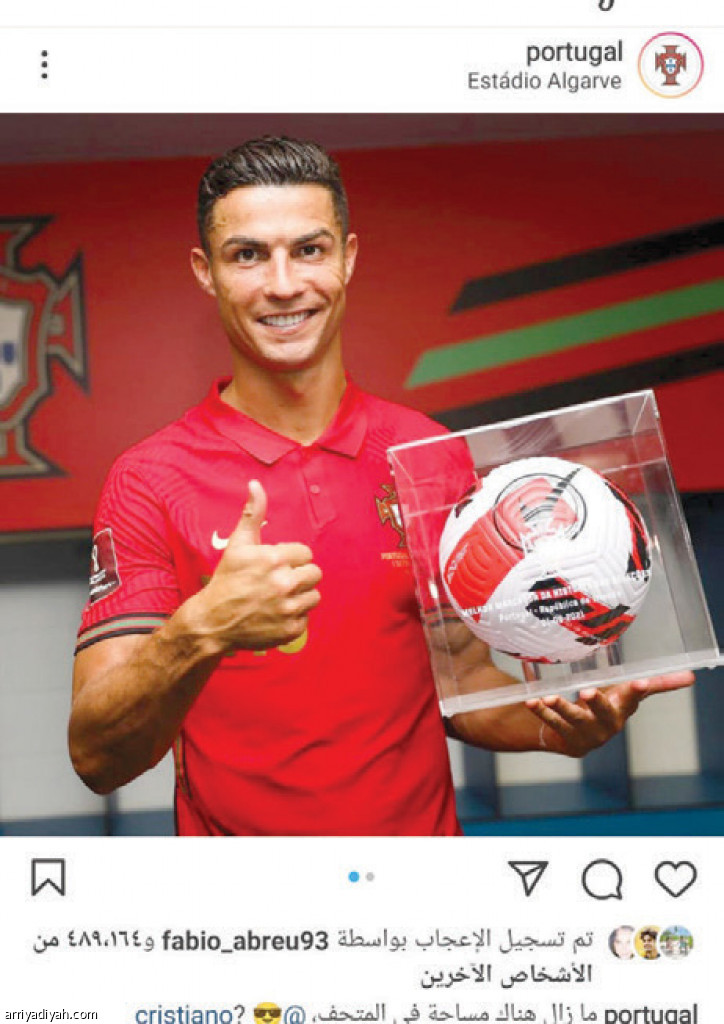
Task: Open the portugal username in the post header
Action: tap(573, 52)
